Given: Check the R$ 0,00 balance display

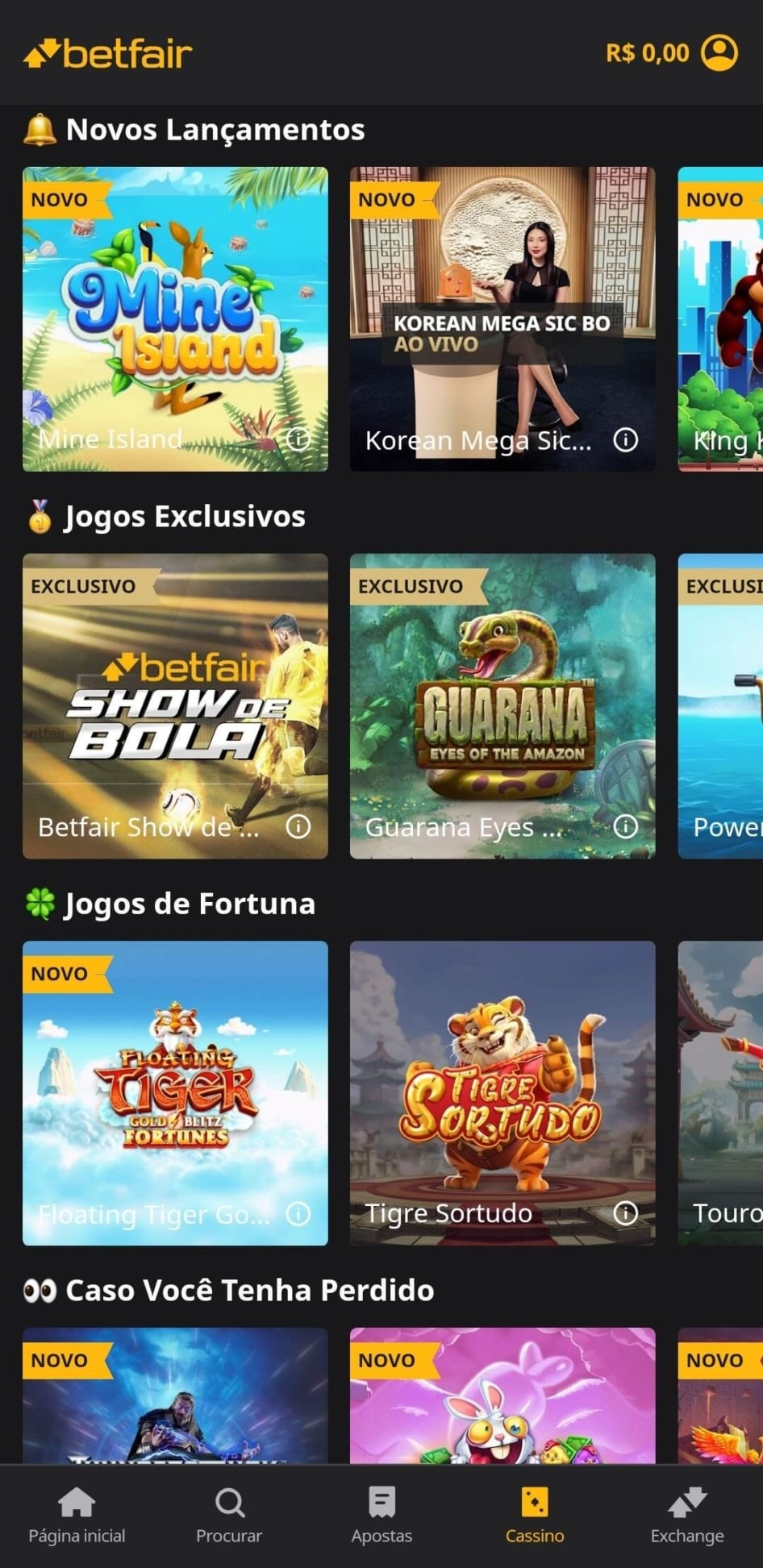Looking at the screenshot, I should (x=647, y=53).
